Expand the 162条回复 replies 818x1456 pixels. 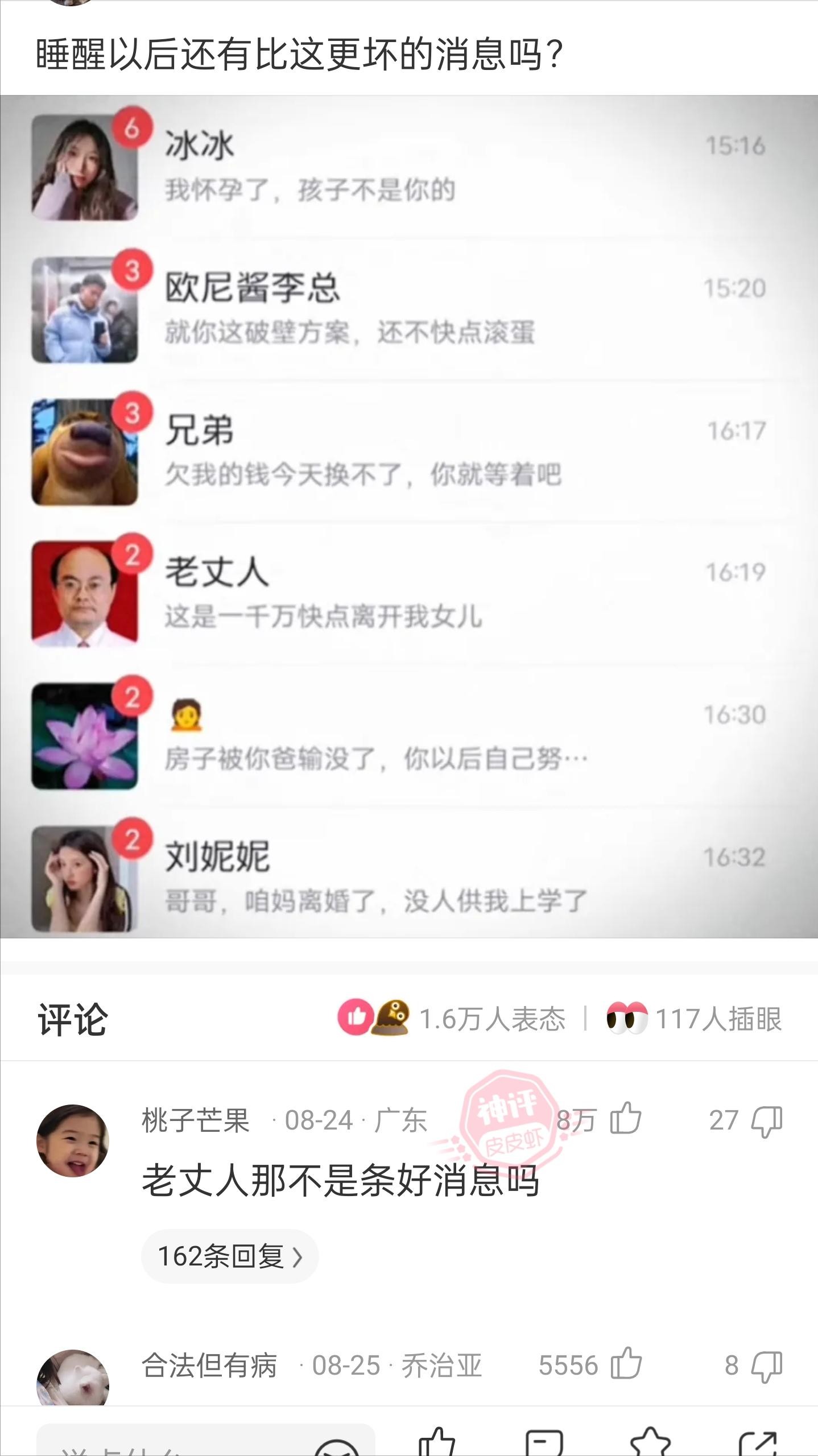pos(229,1256)
